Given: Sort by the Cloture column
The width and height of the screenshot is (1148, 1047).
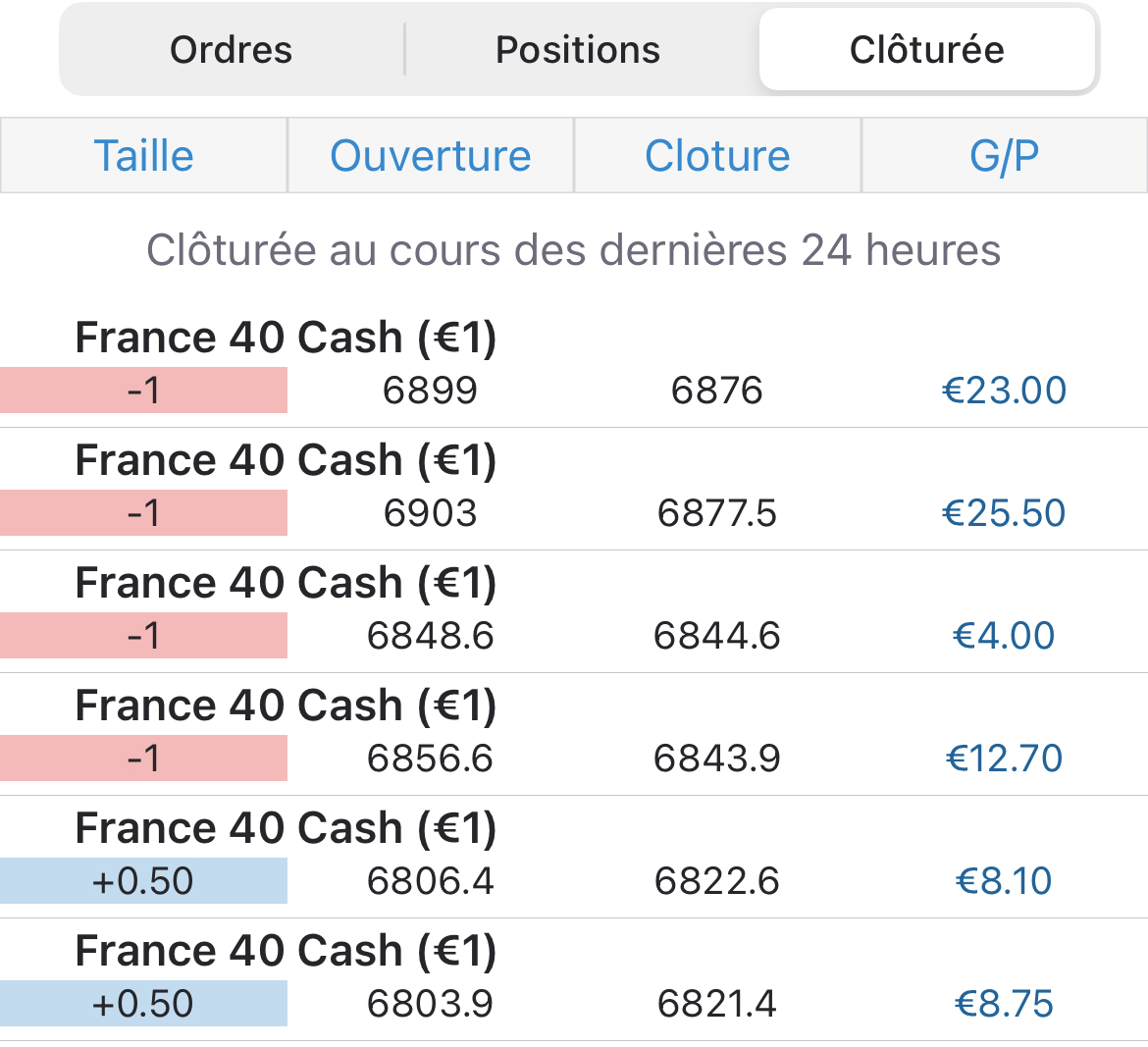Looking at the screenshot, I should click(x=717, y=156).
